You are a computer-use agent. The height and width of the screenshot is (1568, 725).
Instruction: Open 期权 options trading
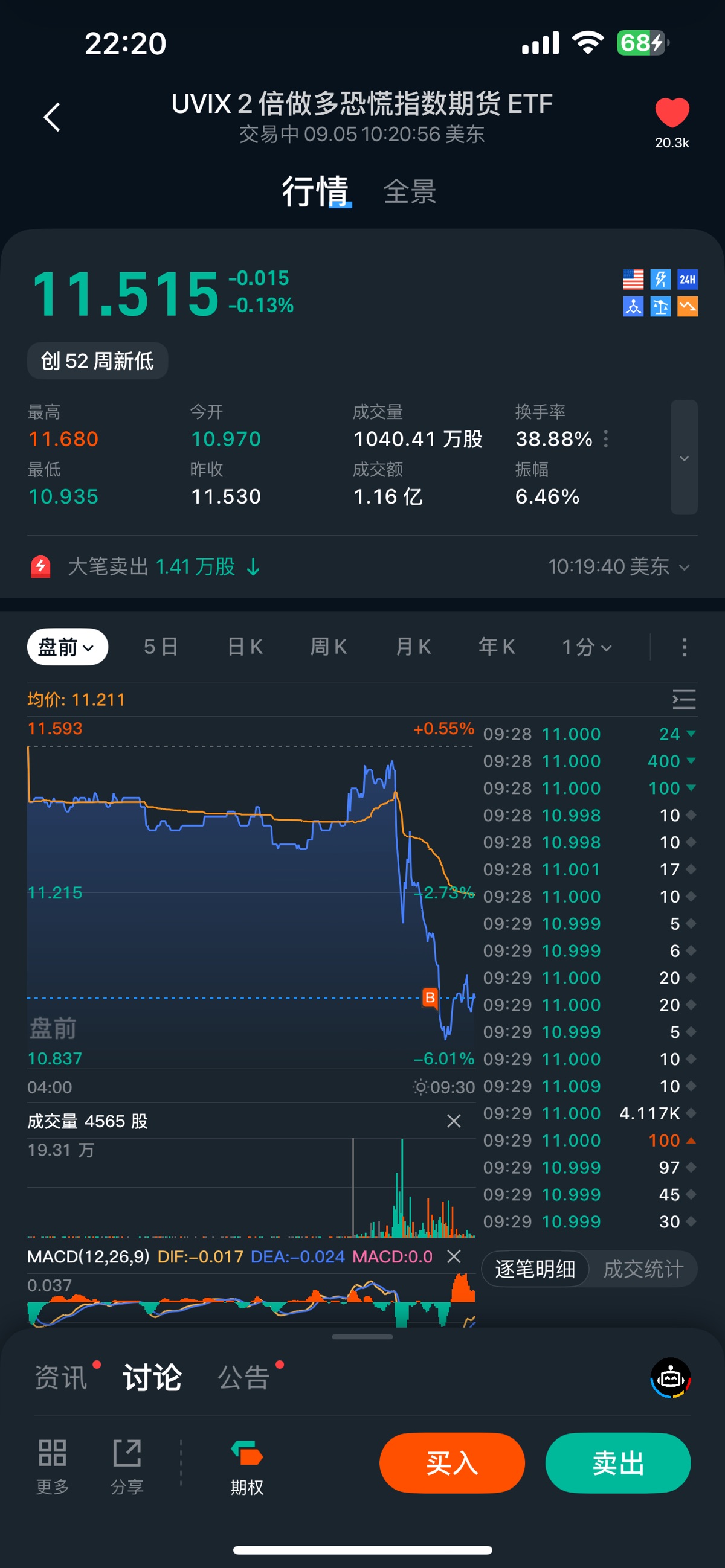tap(246, 1467)
